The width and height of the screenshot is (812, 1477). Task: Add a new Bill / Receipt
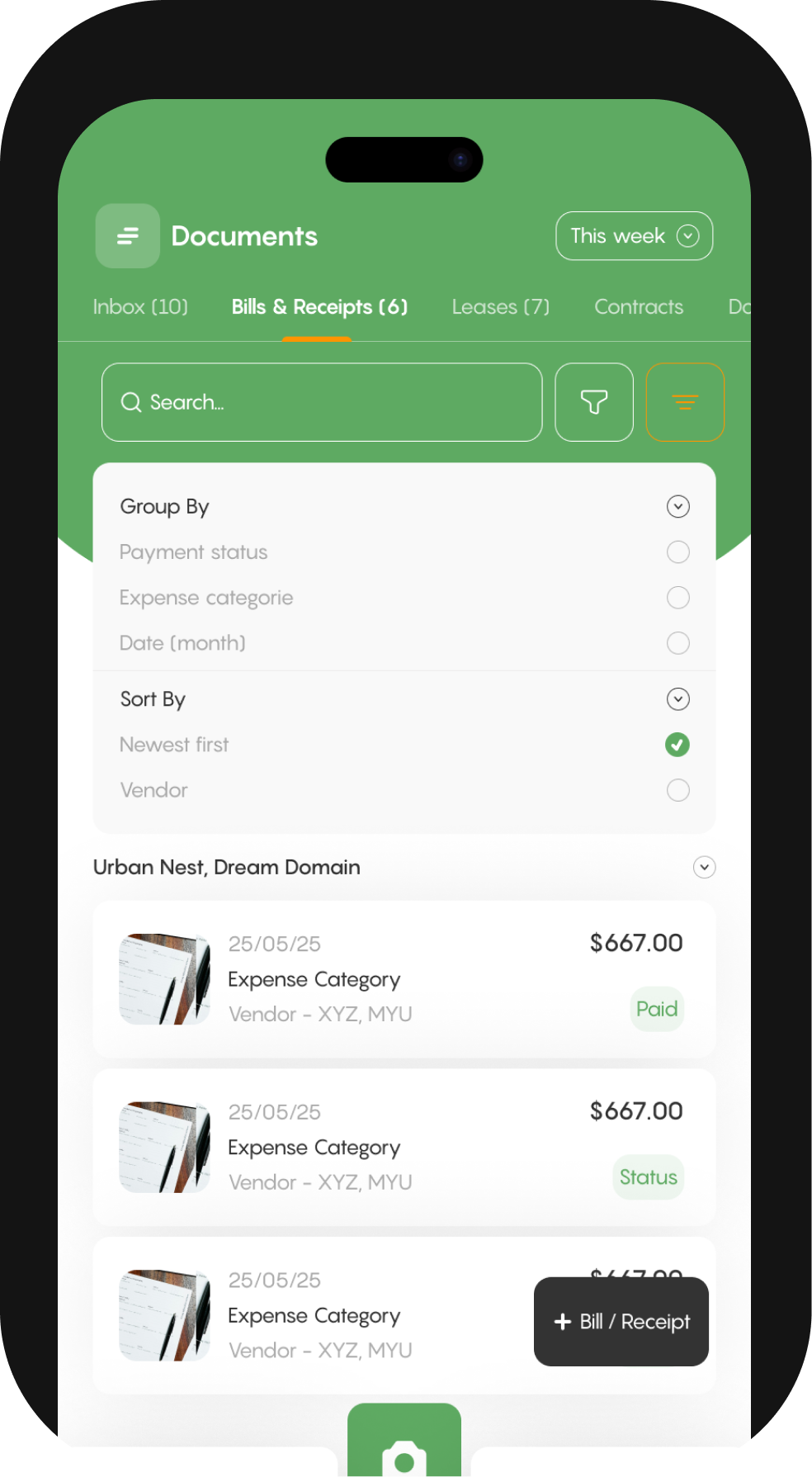coord(621,1321)
